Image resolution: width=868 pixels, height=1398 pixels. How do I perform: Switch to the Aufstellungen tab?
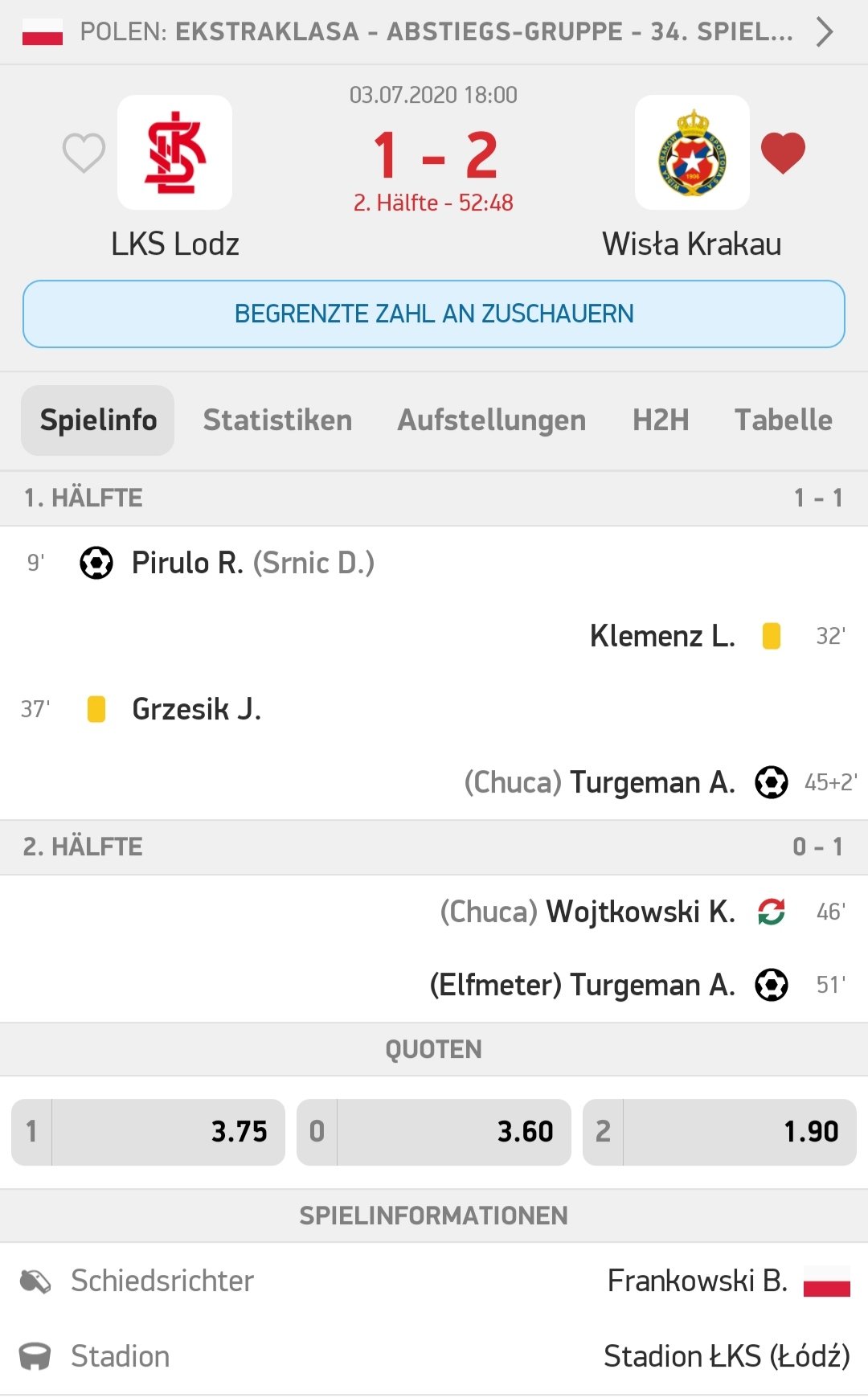(x=491, y=420)
